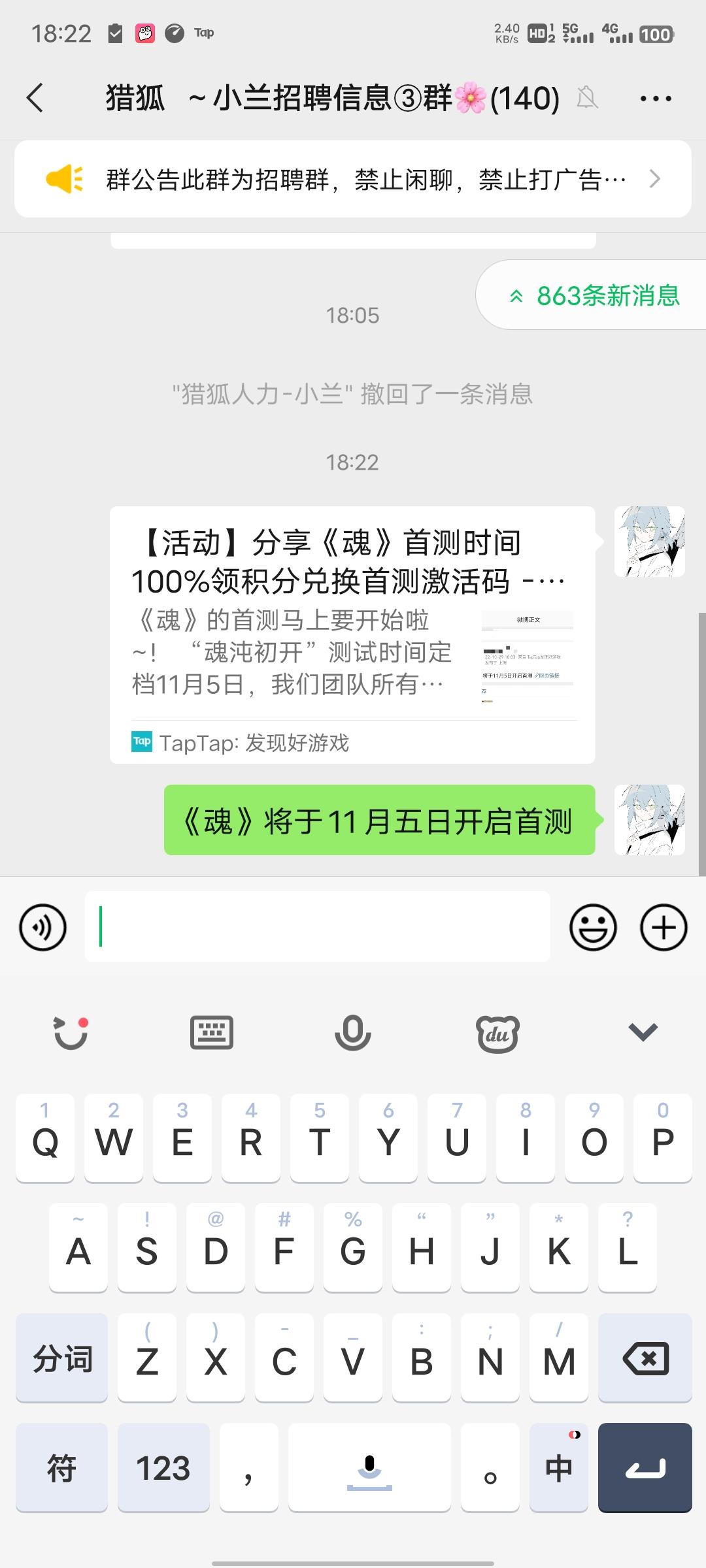Open the emoji picker
Screen dimensions: 706x1568
pos(592,927)
